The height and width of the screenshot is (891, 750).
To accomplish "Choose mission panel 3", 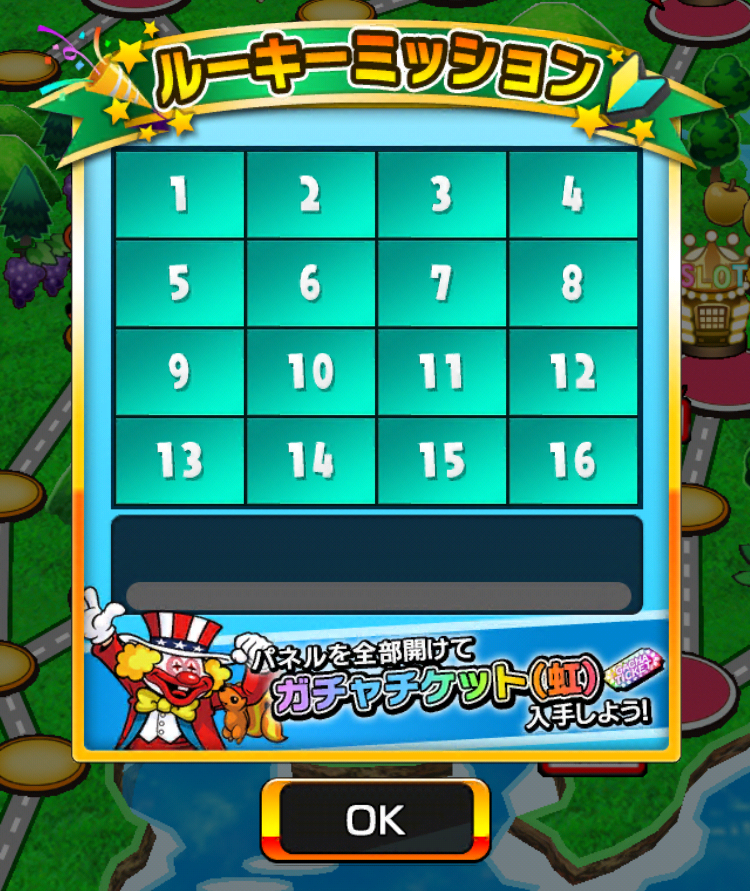I will click(442, 195).
